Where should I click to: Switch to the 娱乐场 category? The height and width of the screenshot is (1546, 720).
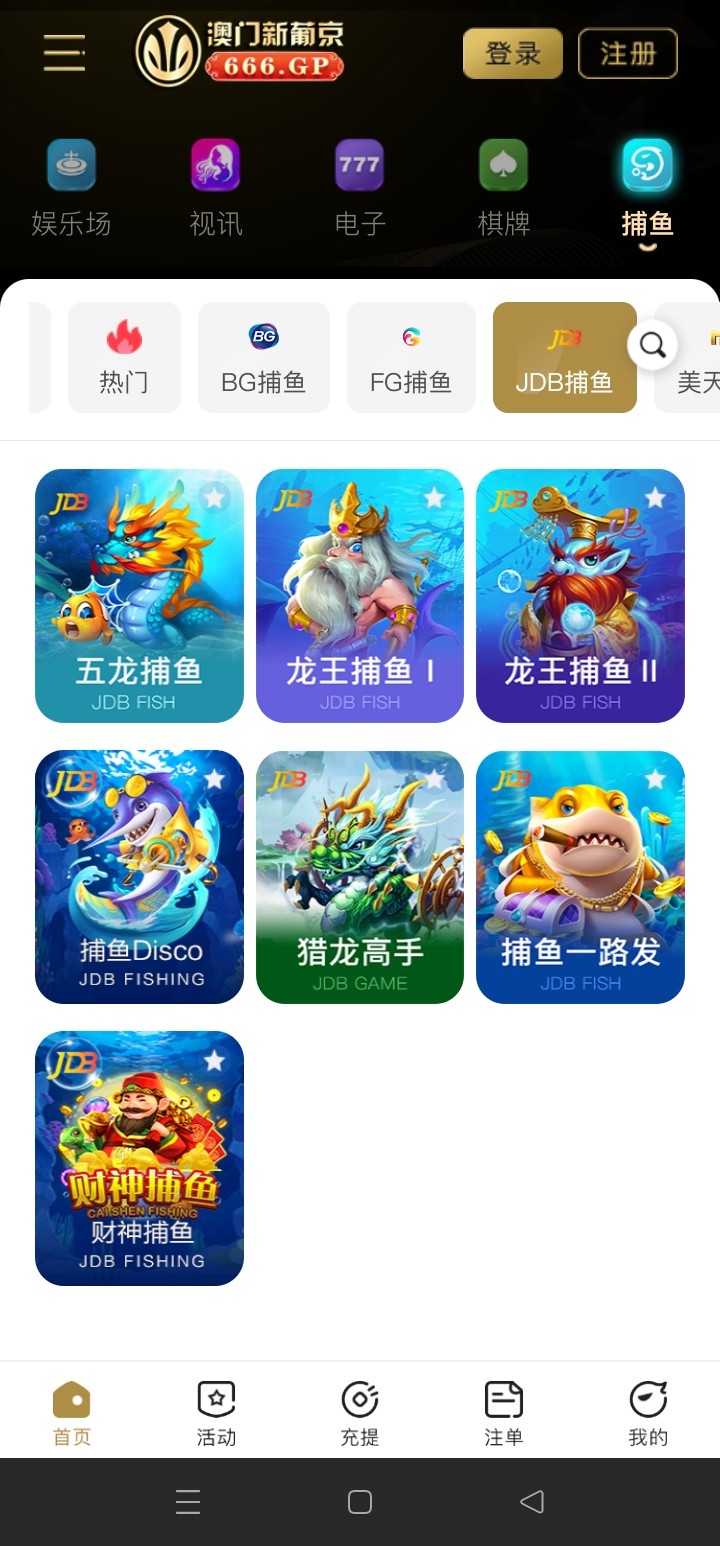pyautogui.click(x=71, y=188)
